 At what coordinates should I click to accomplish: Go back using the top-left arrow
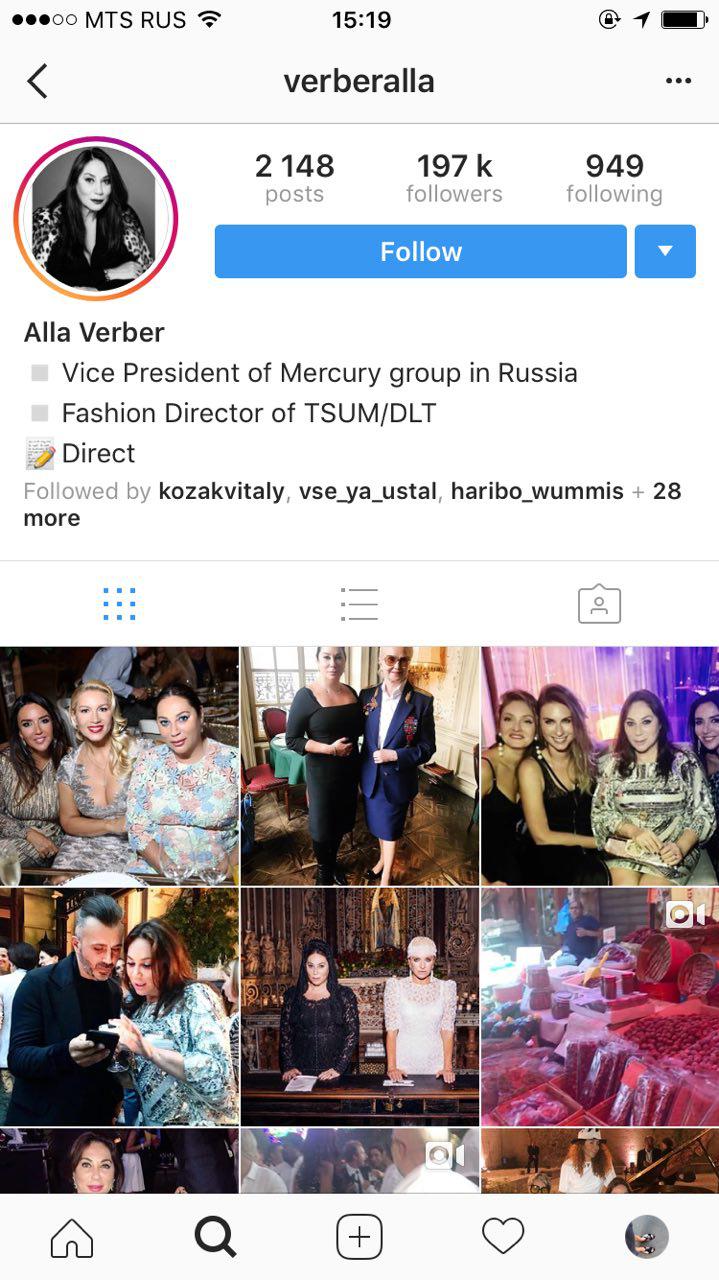pos(37,81)
